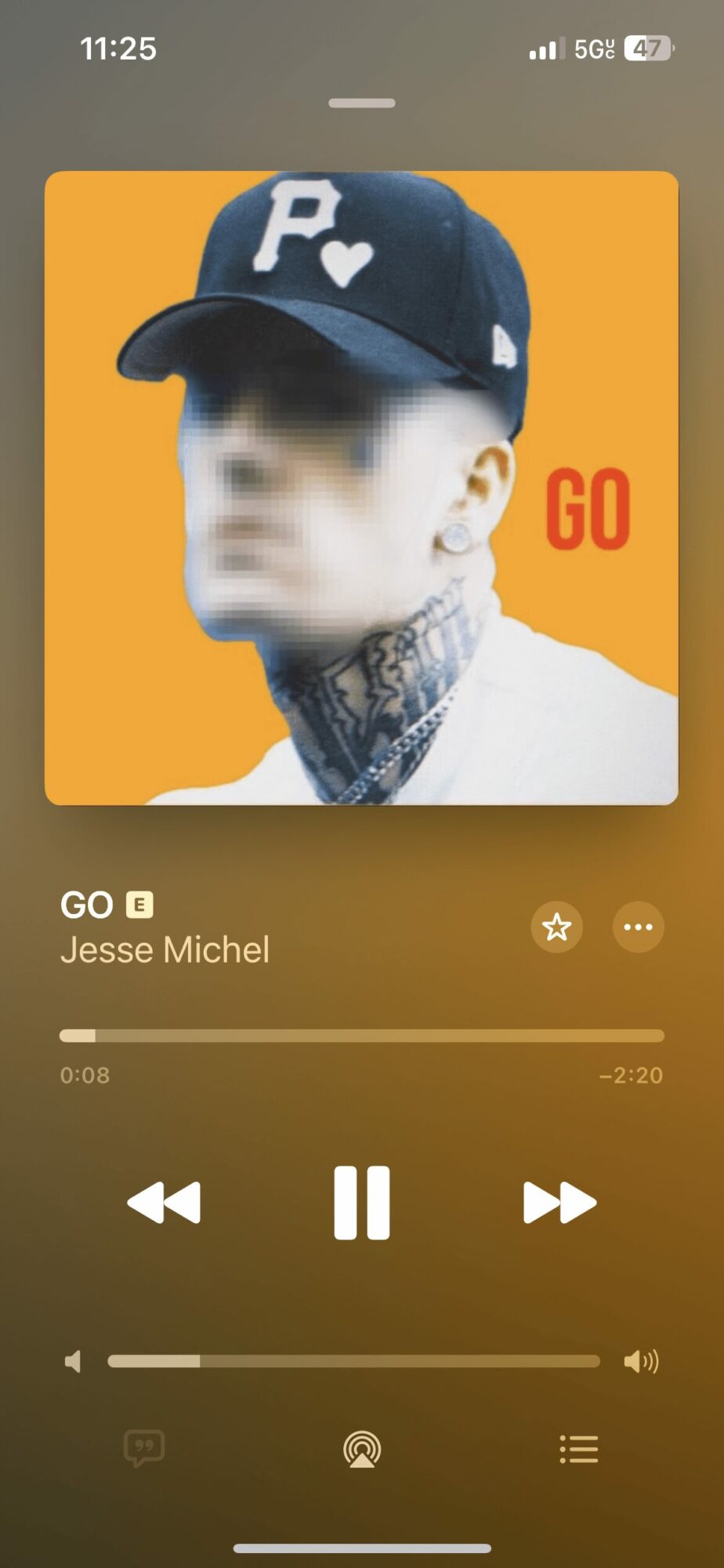724x1568 pixels.
Task: Skip to the next track
Action: pos(559,1202)
